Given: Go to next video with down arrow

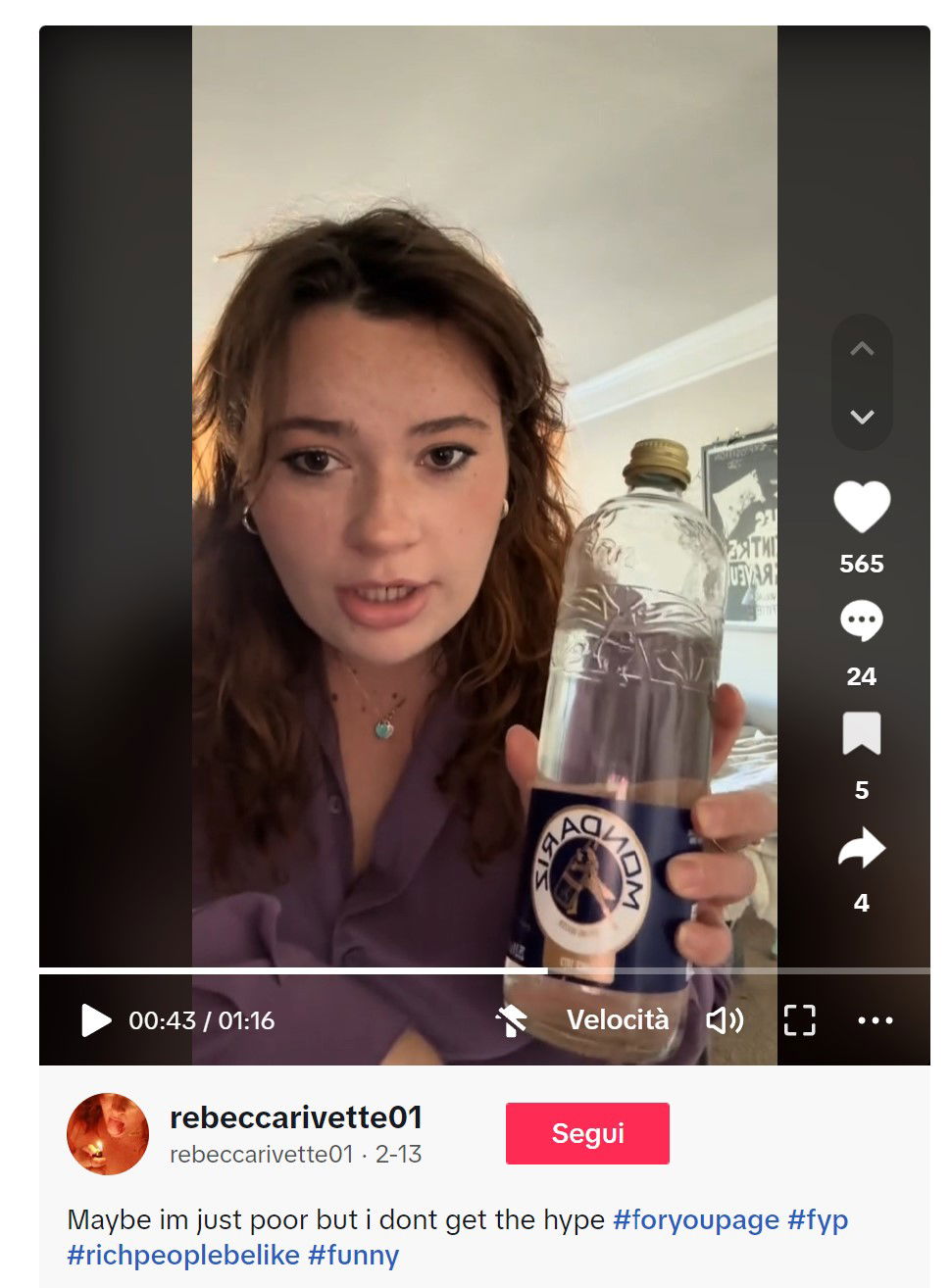Looking at the screenshot, I should point(861,417).
